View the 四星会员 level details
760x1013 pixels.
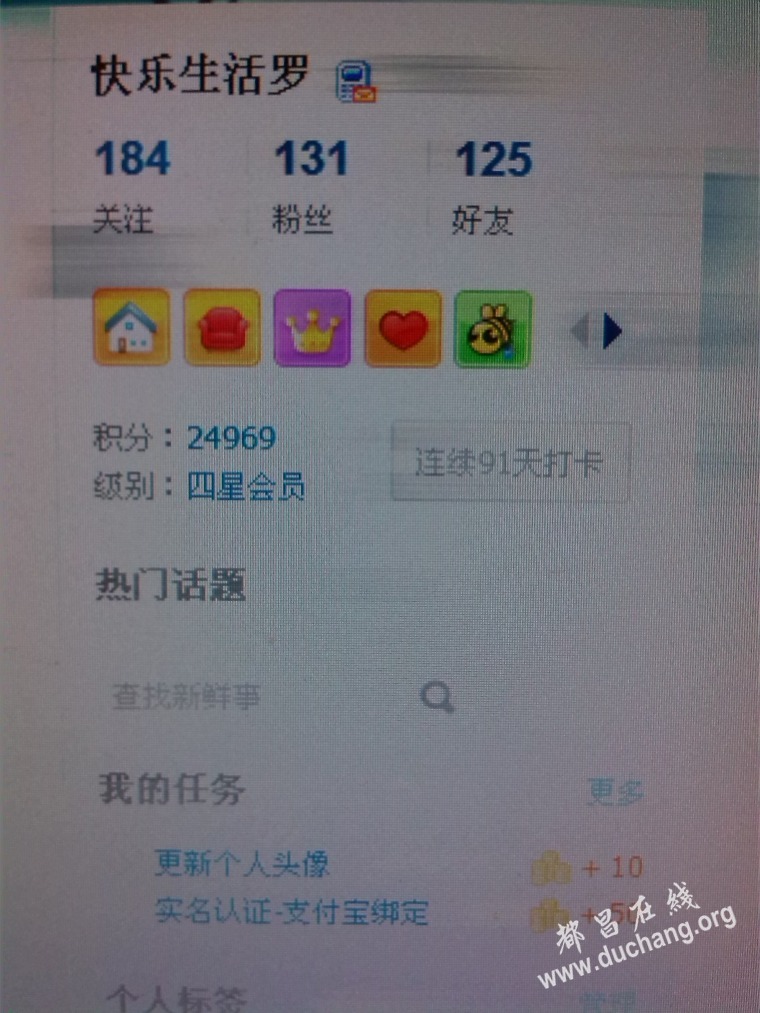click(246, 487)
